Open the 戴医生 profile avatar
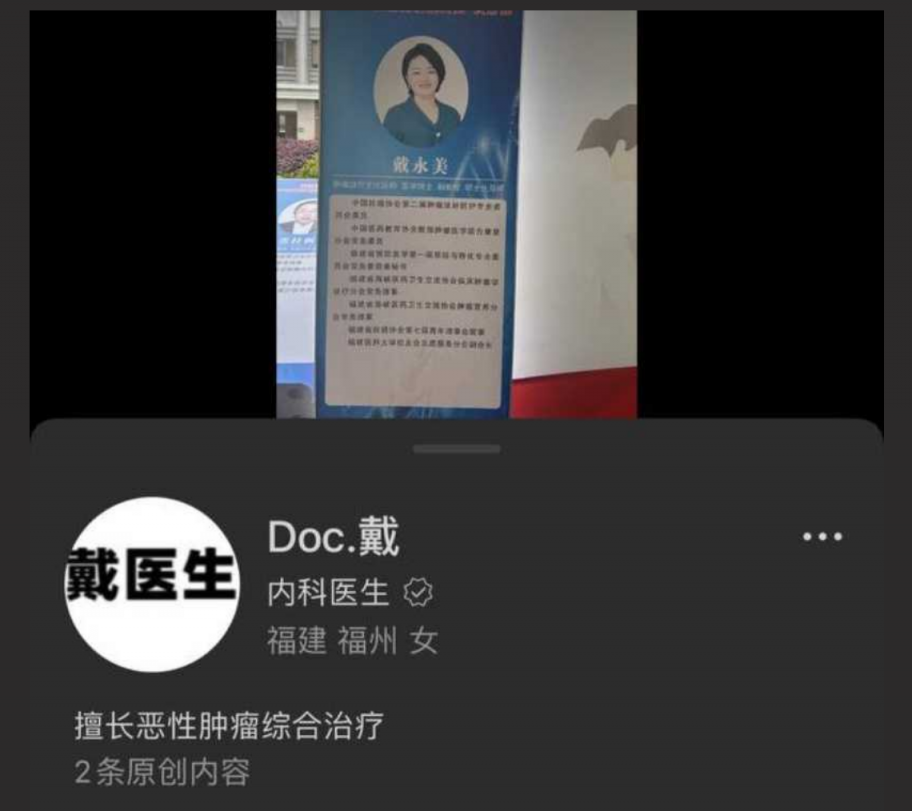The height and width of the screenshot is (811, 912). point(151,584)
